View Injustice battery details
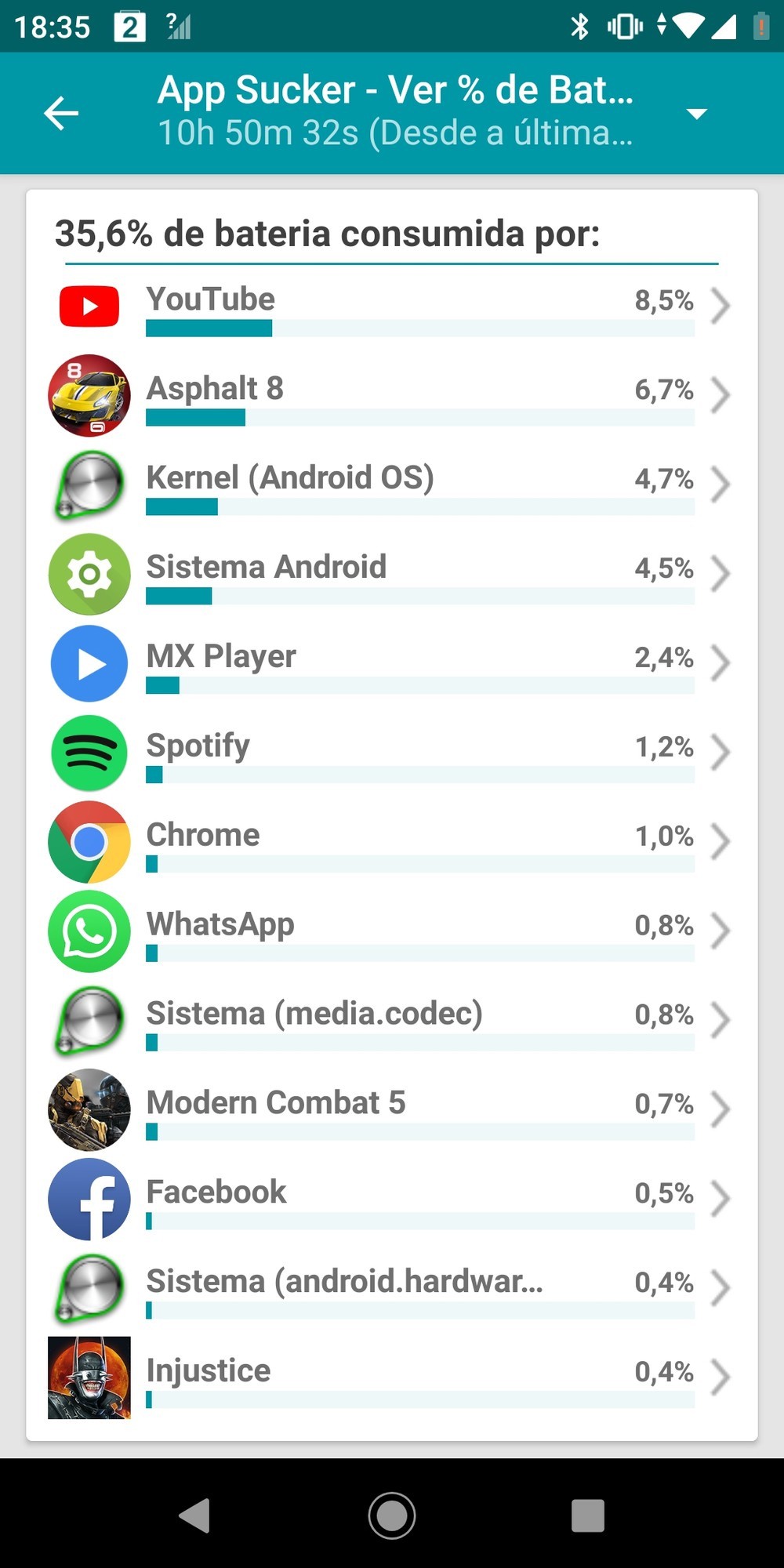784x1568 pixels. pyautogui.click(x=392, y=1379)
